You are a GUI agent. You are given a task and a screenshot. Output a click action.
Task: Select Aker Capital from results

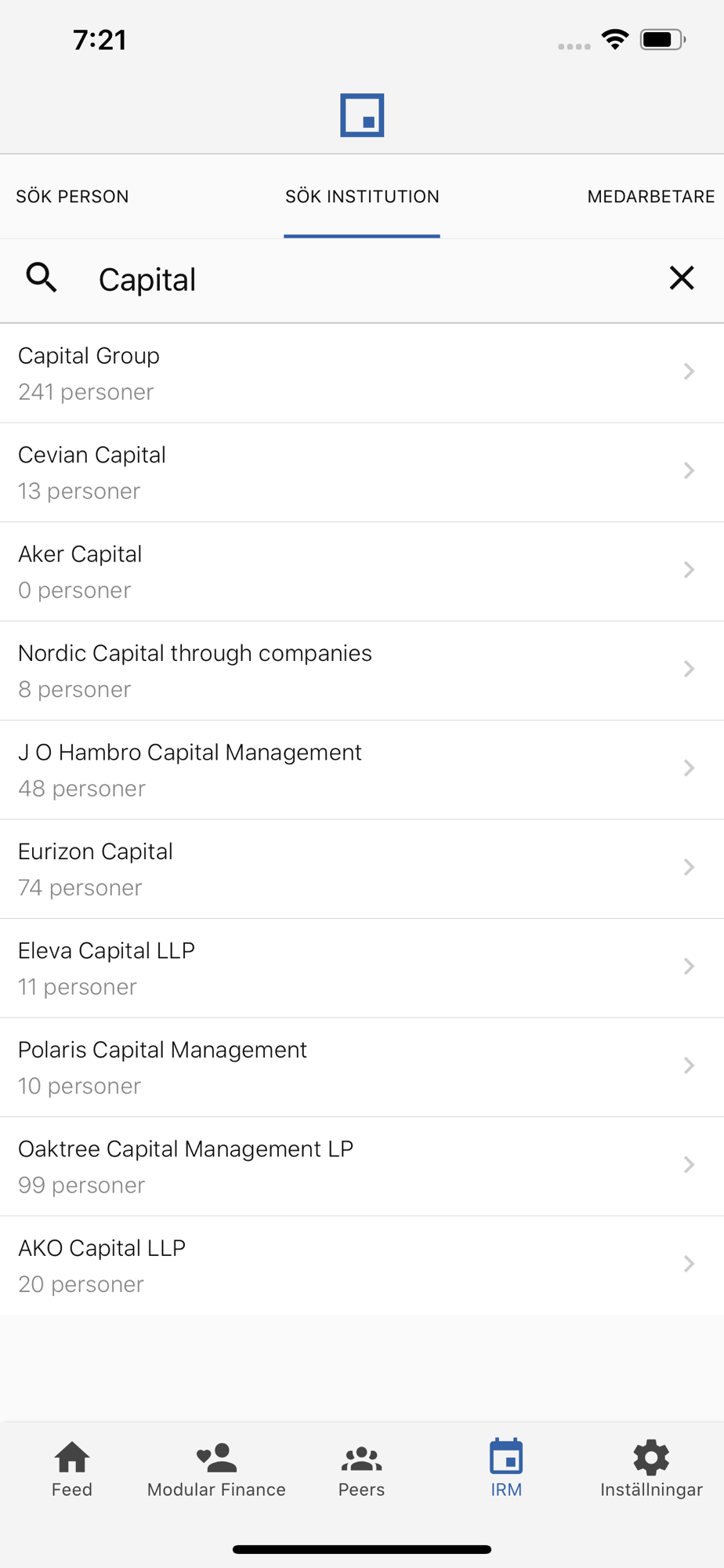(362, 572)
